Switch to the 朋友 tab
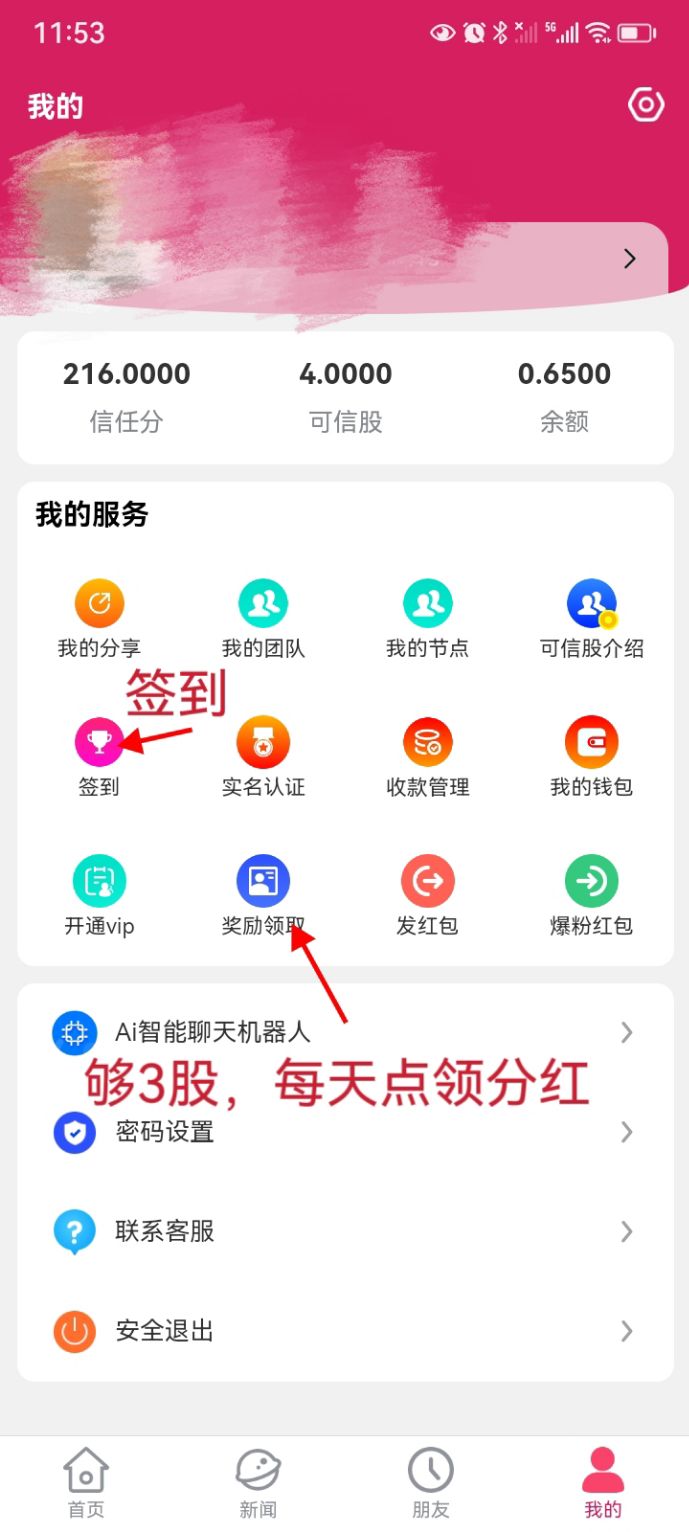The width and height of the screenshot is (689, 1532). click(430, 1483)
